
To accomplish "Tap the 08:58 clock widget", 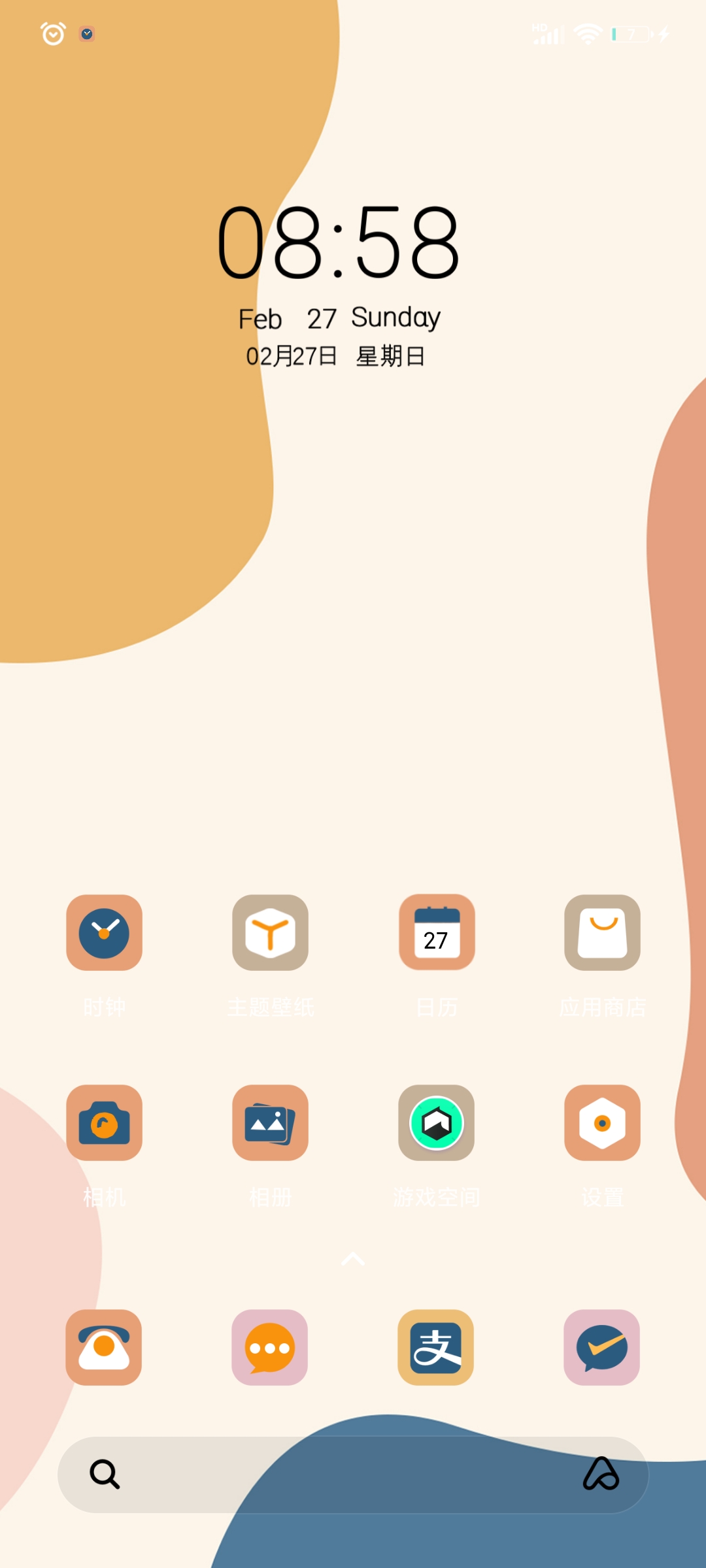I will point(339,242).
